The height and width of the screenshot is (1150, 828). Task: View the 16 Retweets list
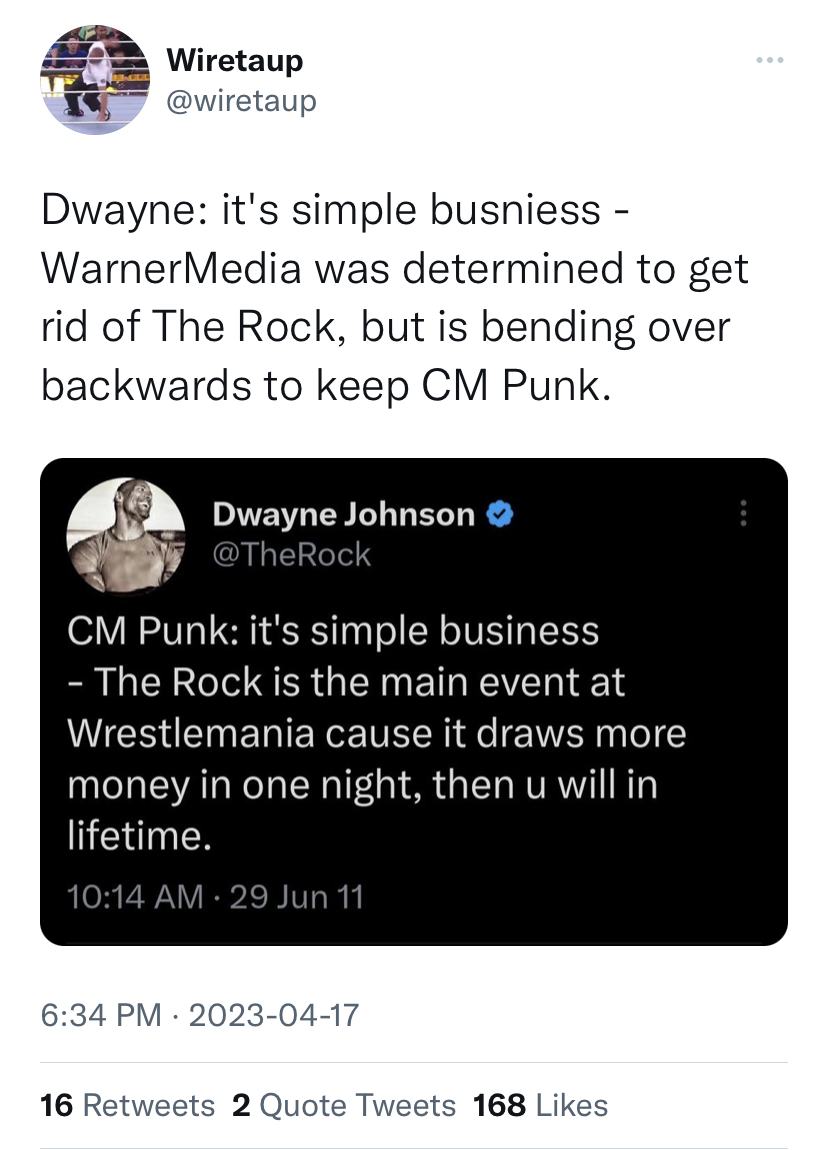pyautogui.click(x=127, y=1105)
